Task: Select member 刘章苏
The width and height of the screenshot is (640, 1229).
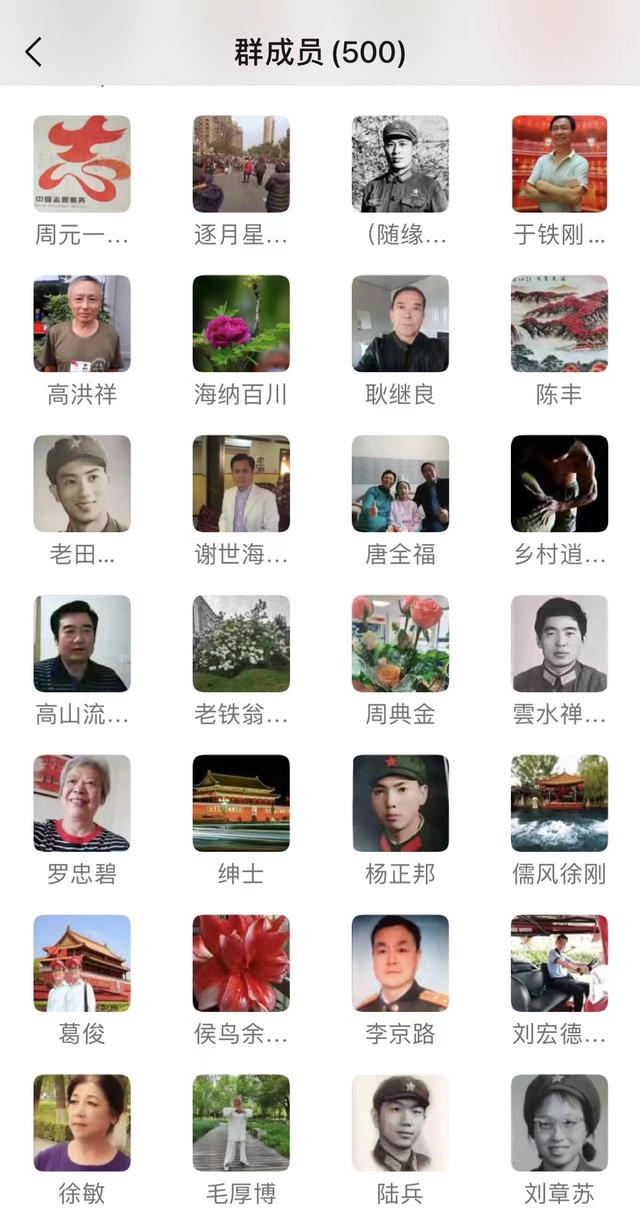Action: (x=559, y=1123)
